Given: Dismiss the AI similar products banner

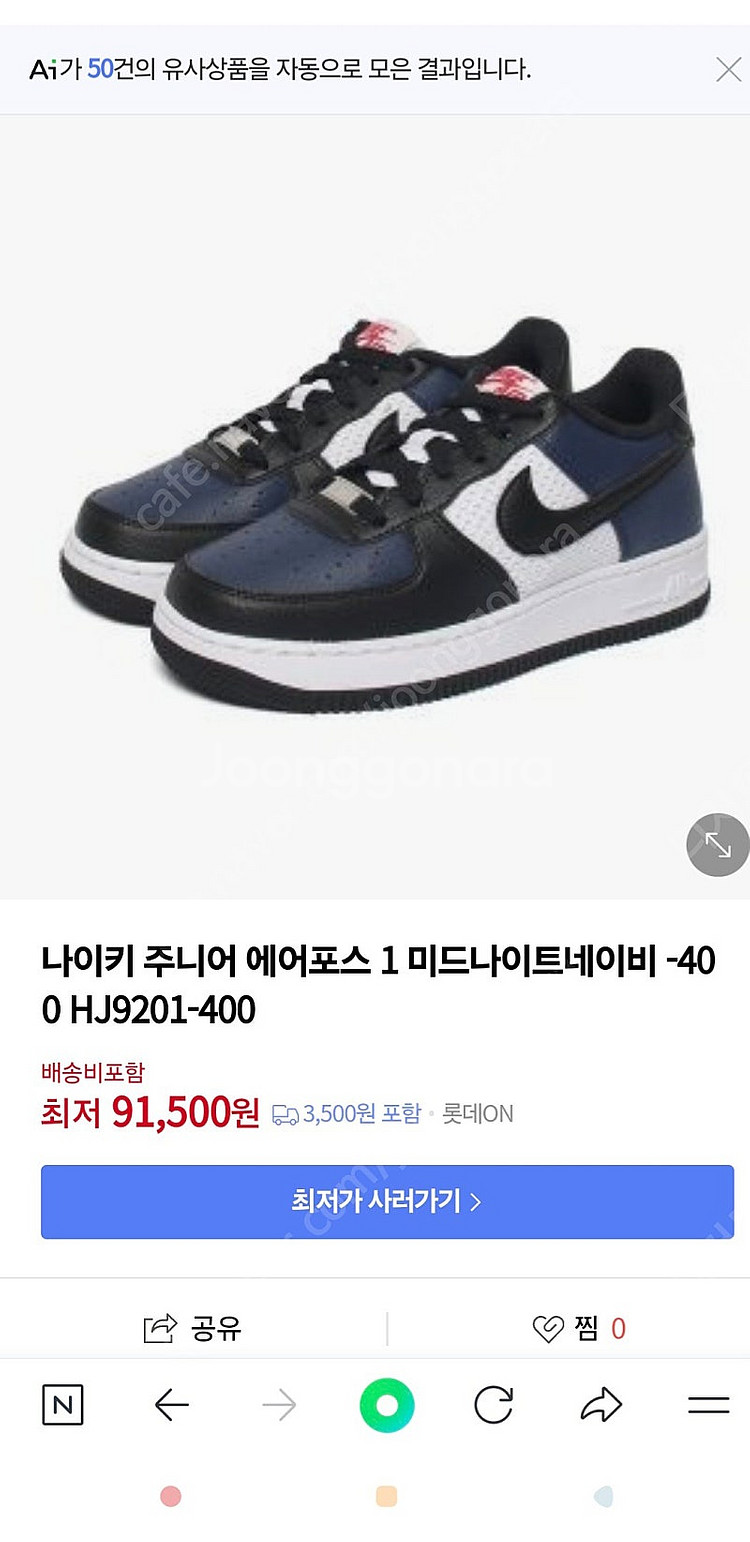Looking at the screenshot, I should click(728, 70).
